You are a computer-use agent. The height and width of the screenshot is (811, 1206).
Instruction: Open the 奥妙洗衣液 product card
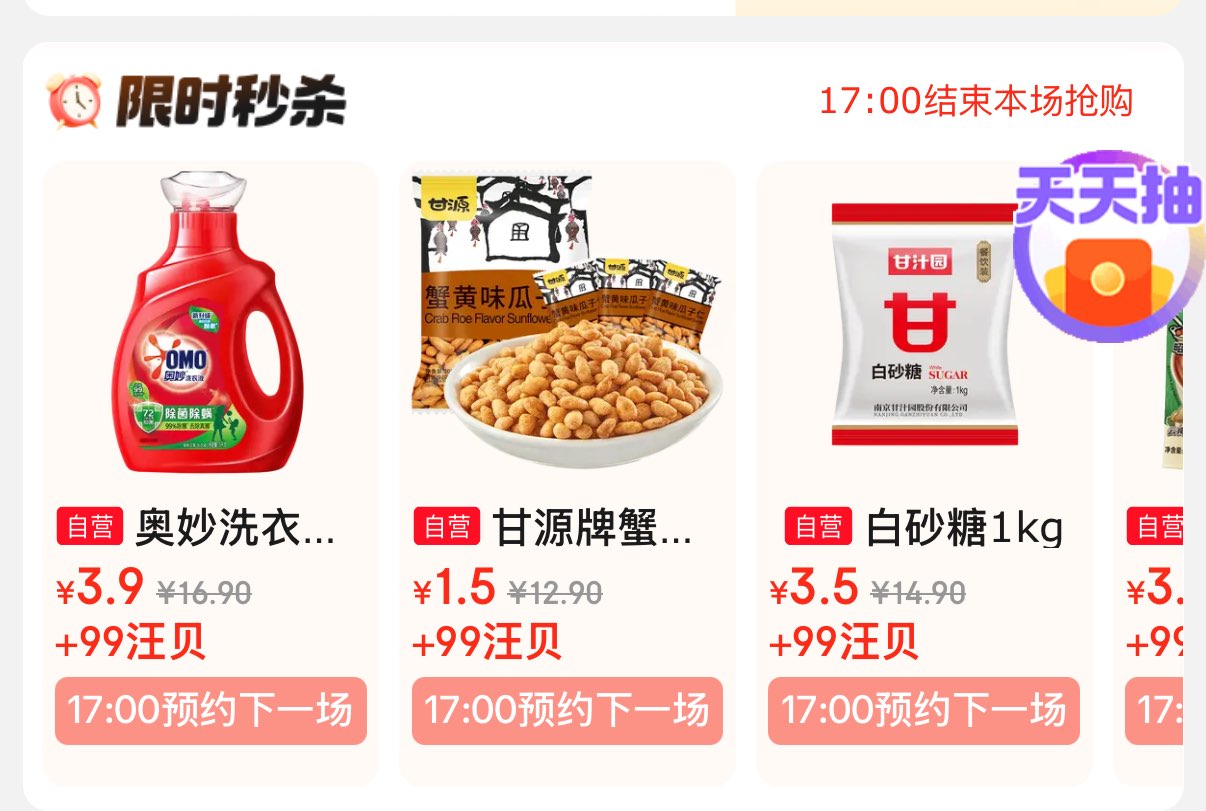[x=210, y=330]
